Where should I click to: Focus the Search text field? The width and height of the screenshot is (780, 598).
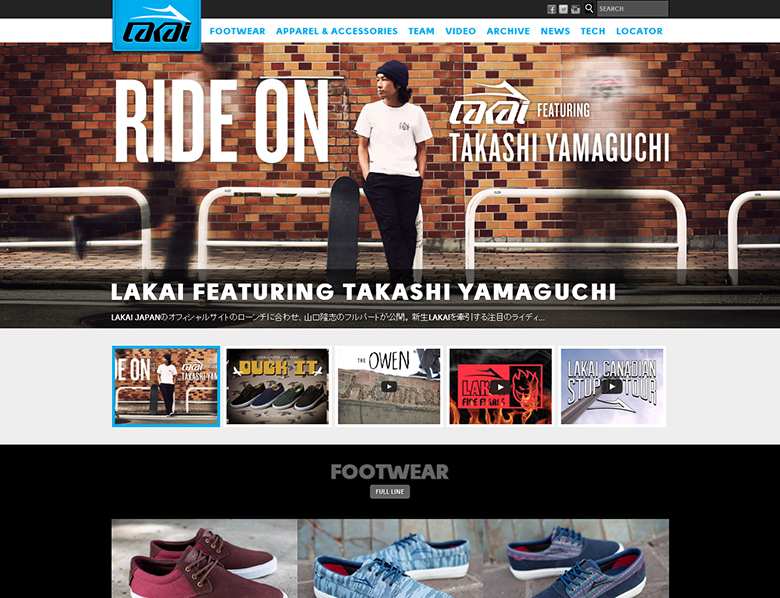633,9
